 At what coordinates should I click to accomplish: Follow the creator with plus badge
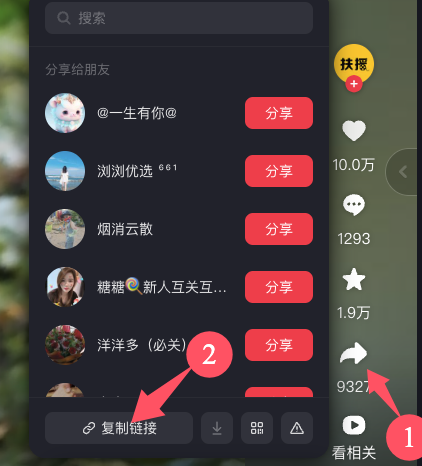point(354,84)
